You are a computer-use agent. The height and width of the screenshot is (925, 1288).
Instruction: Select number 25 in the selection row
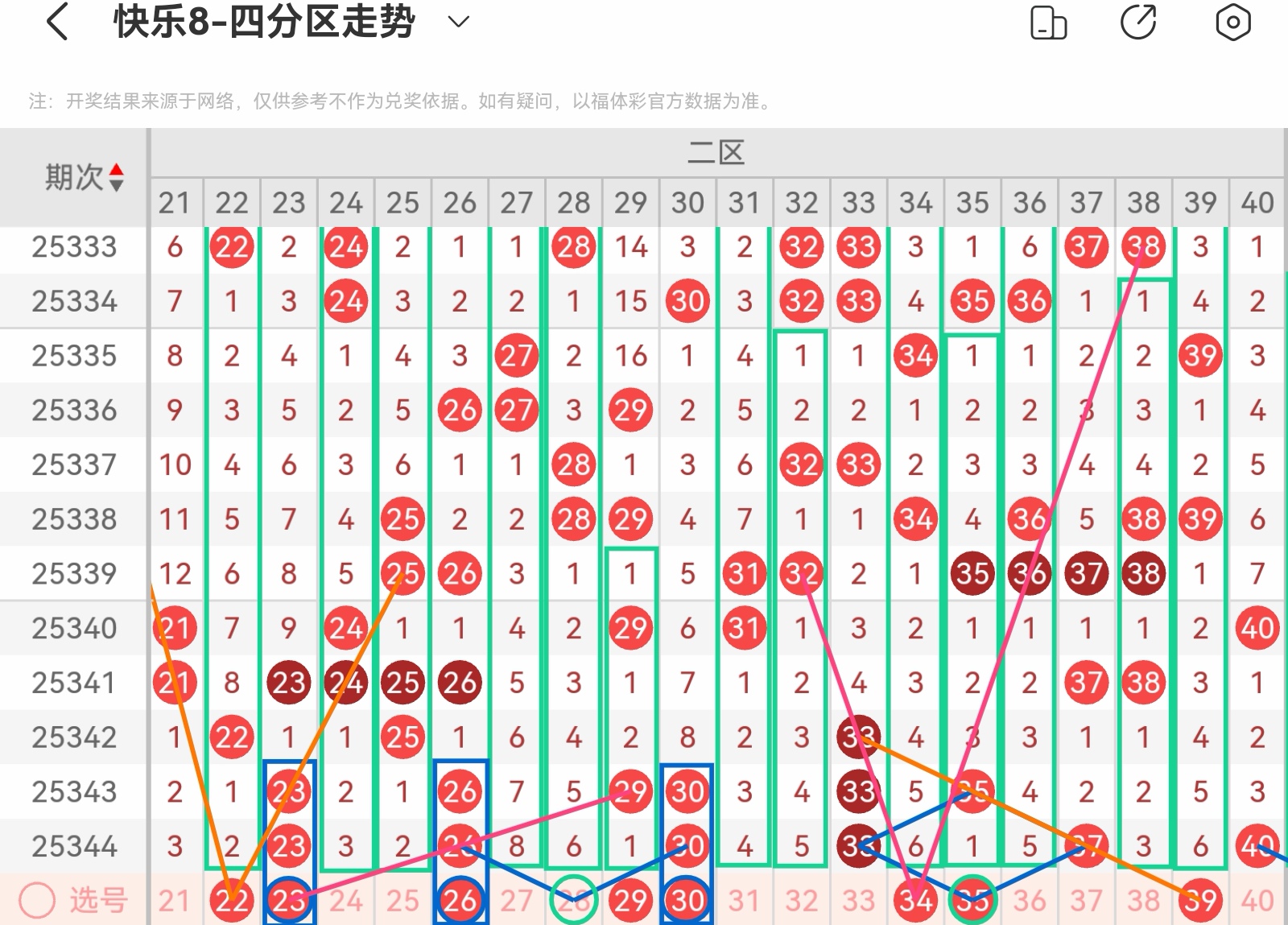click(x=402, y=900)
